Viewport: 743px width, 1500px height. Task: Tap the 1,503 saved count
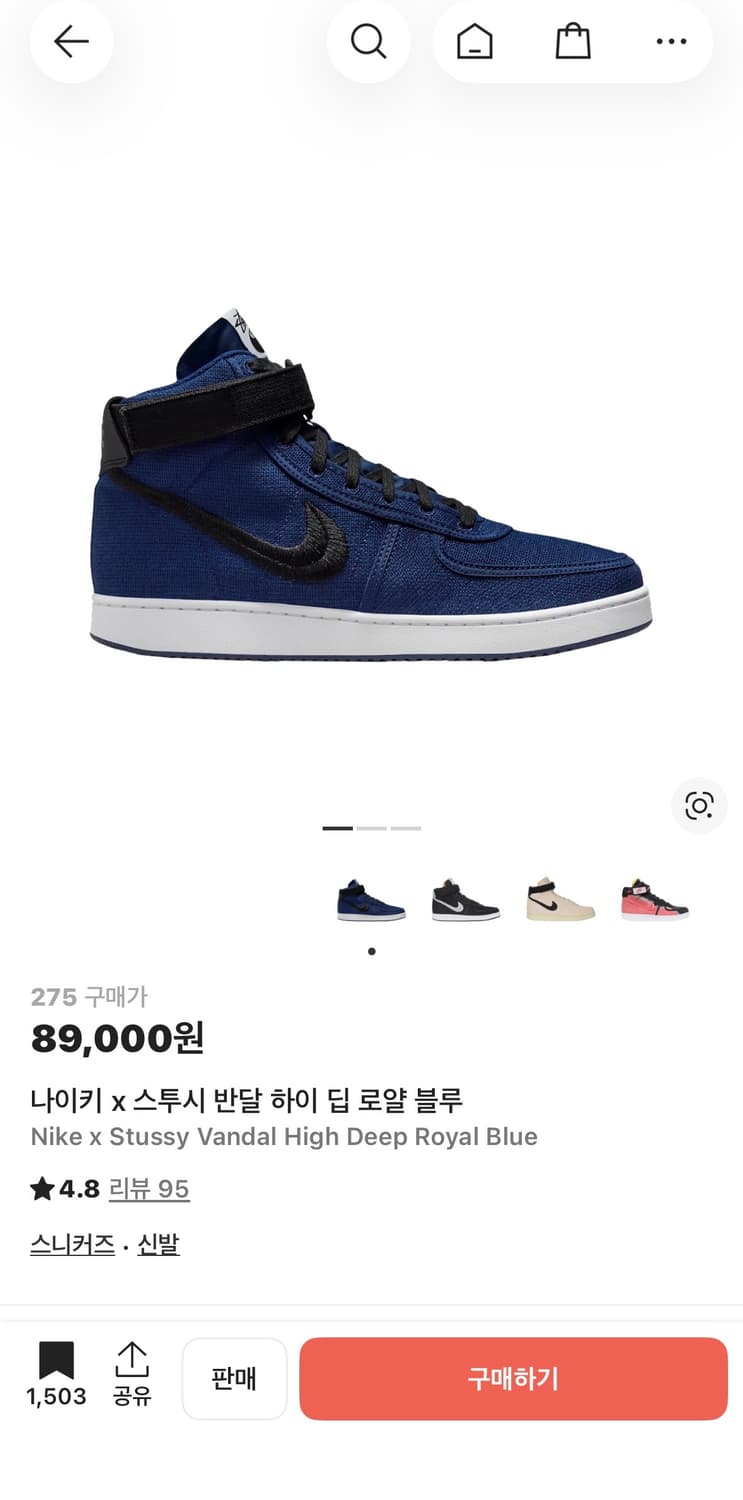click(x=57, y=1398)
